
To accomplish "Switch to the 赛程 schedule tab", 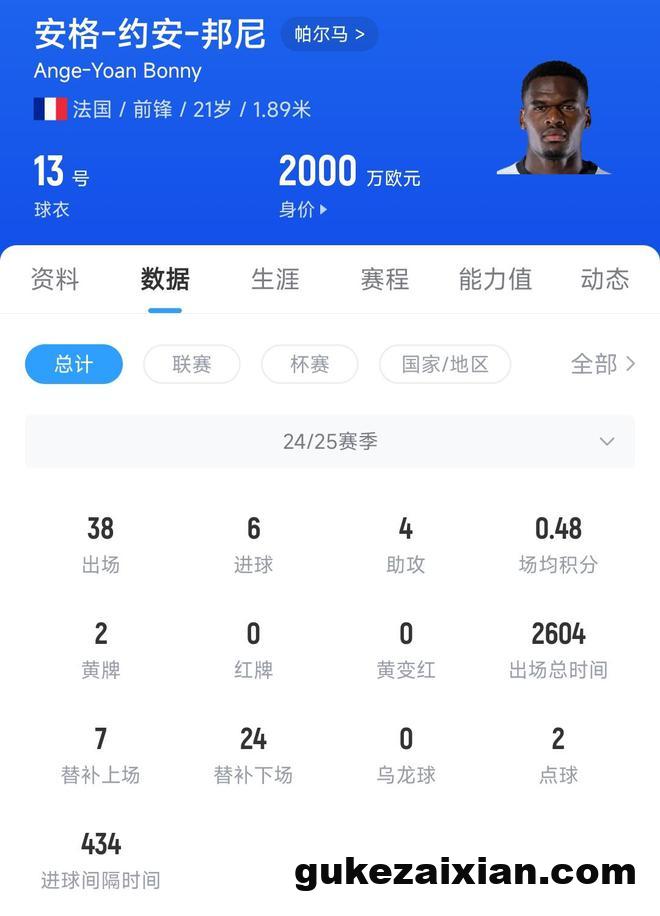I will coord(385,279).
